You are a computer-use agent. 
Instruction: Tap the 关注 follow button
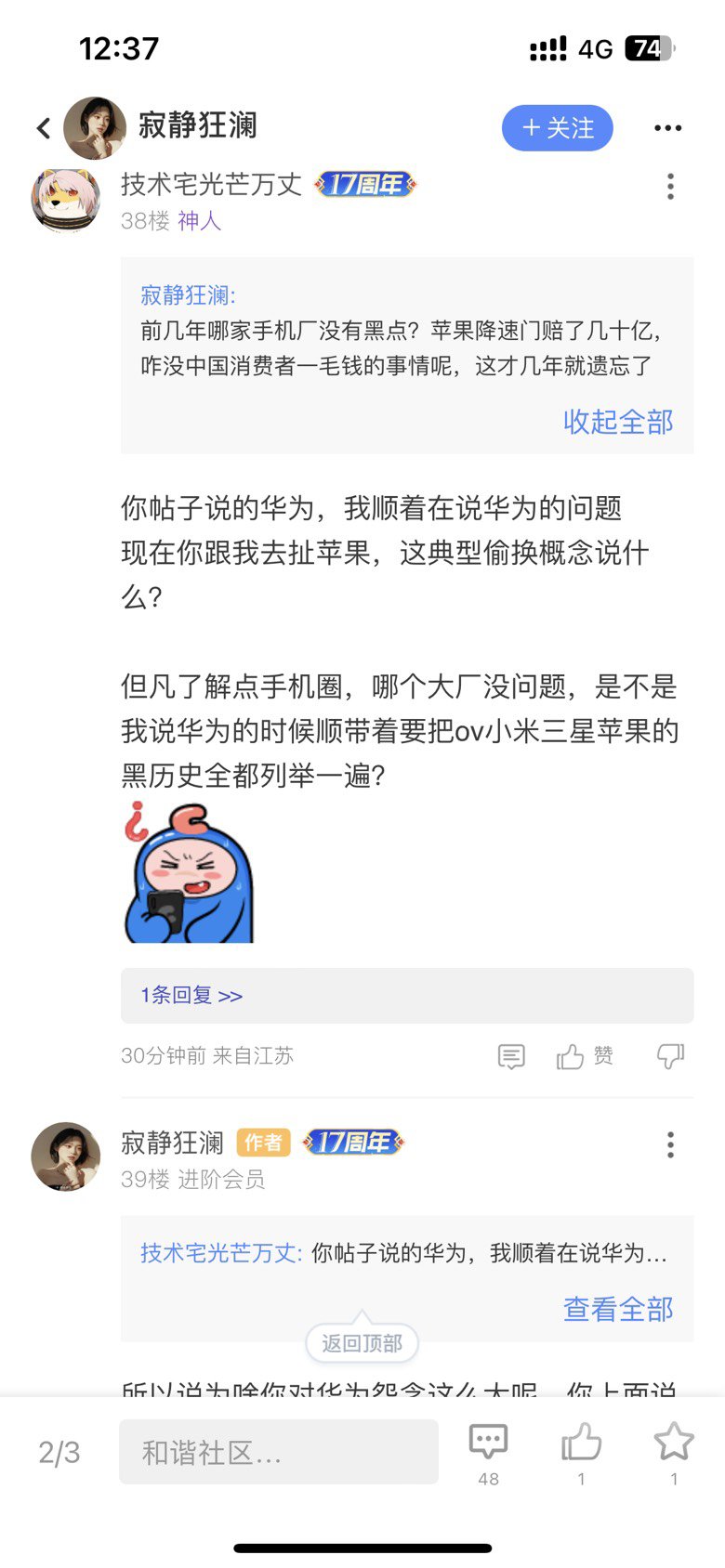(x=557, y=128)
